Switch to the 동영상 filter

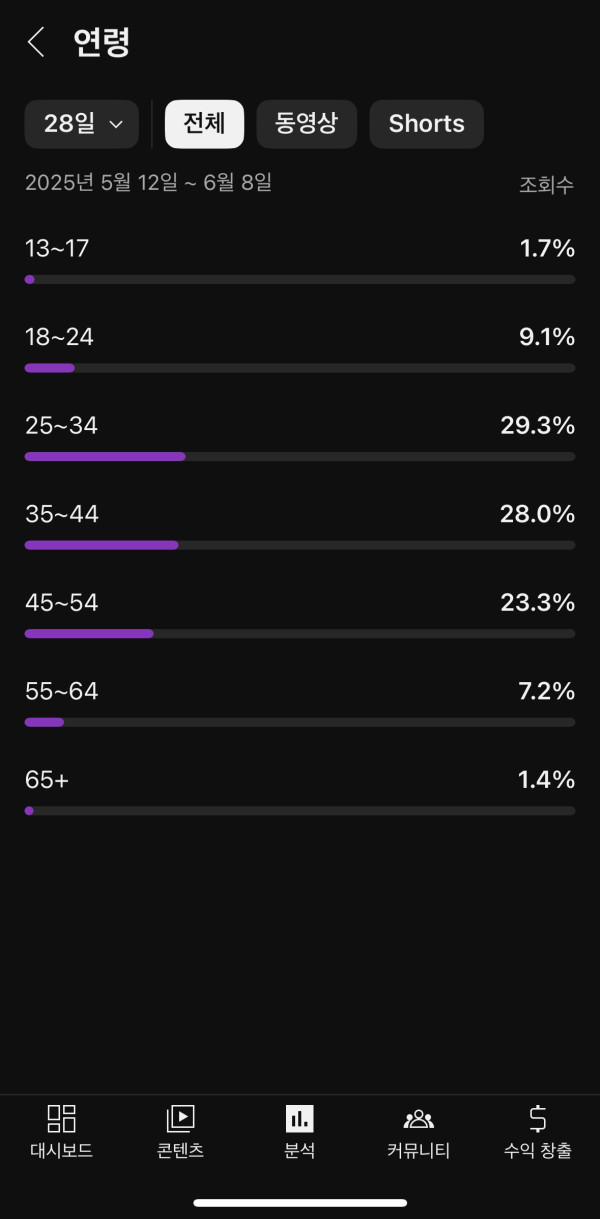(x=306, y=124)
